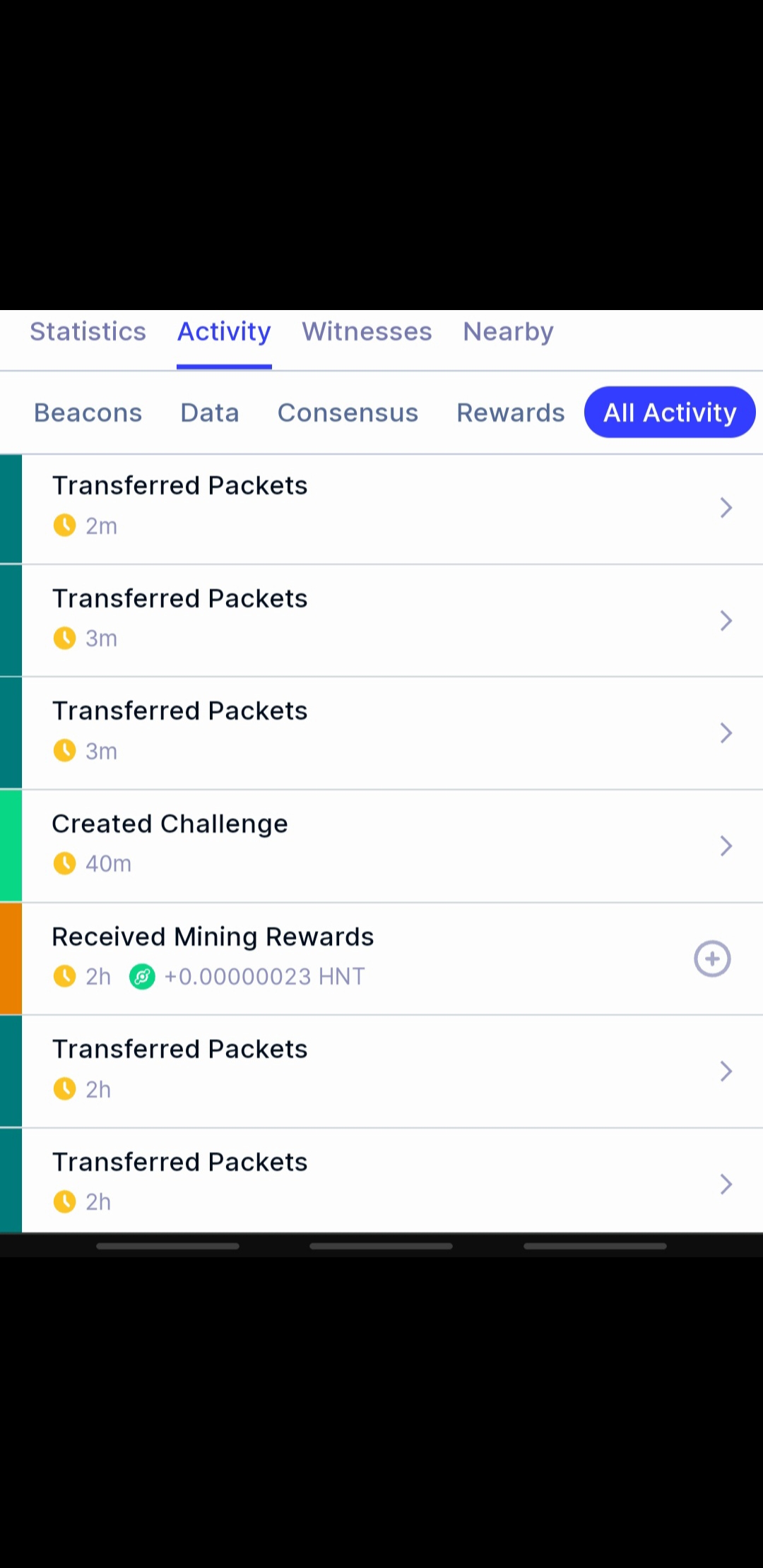Image resolution: width=763 pixels, height=1568 pixels.
Task: Enable the Beacons filter
Action: [x=88, y=412]
